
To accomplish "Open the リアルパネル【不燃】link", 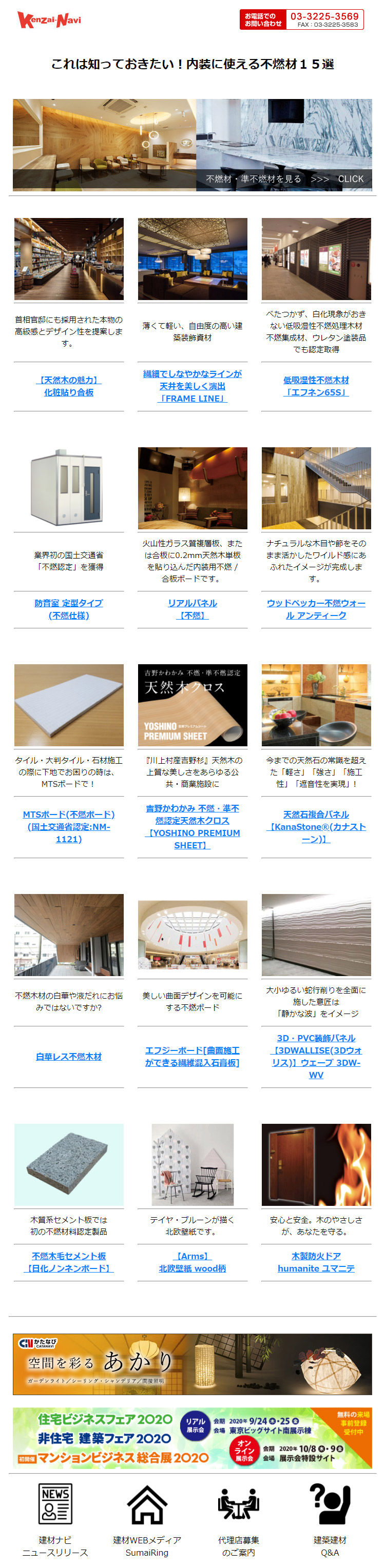I will click(x=192, y=609).
